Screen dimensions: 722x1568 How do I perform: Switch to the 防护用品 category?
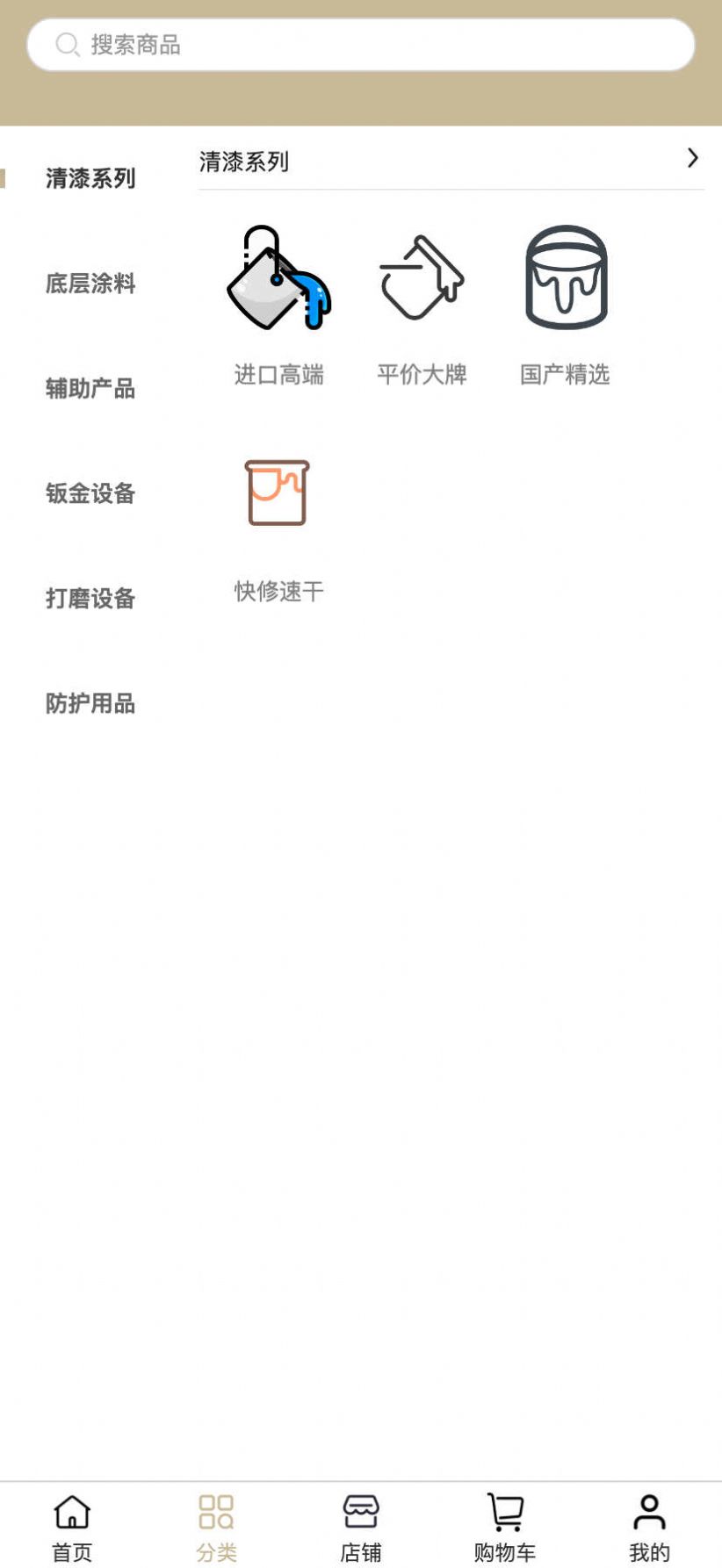pos(90,703)
